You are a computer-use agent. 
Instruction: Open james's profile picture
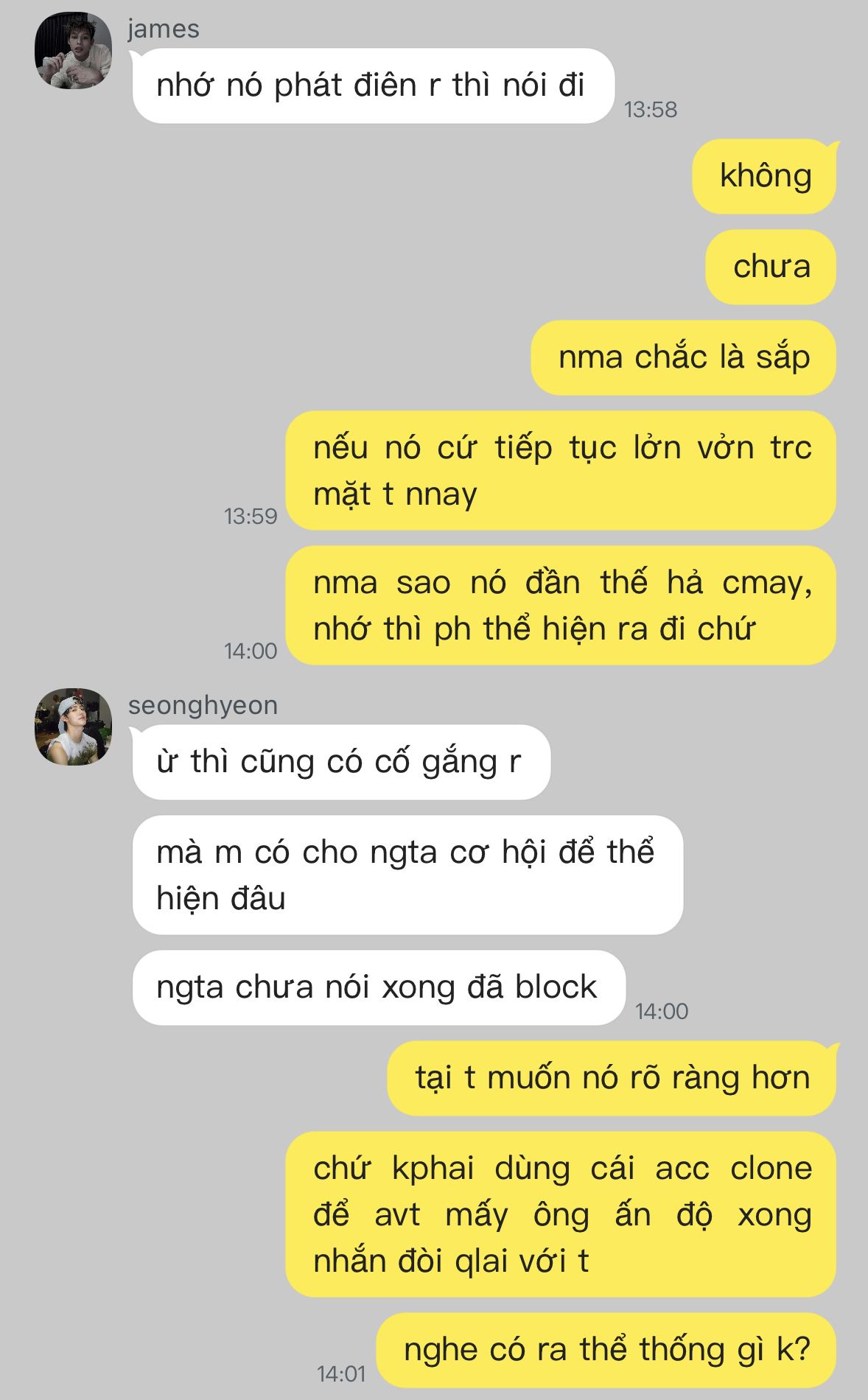pyautogui.click(x=73, y=51)
